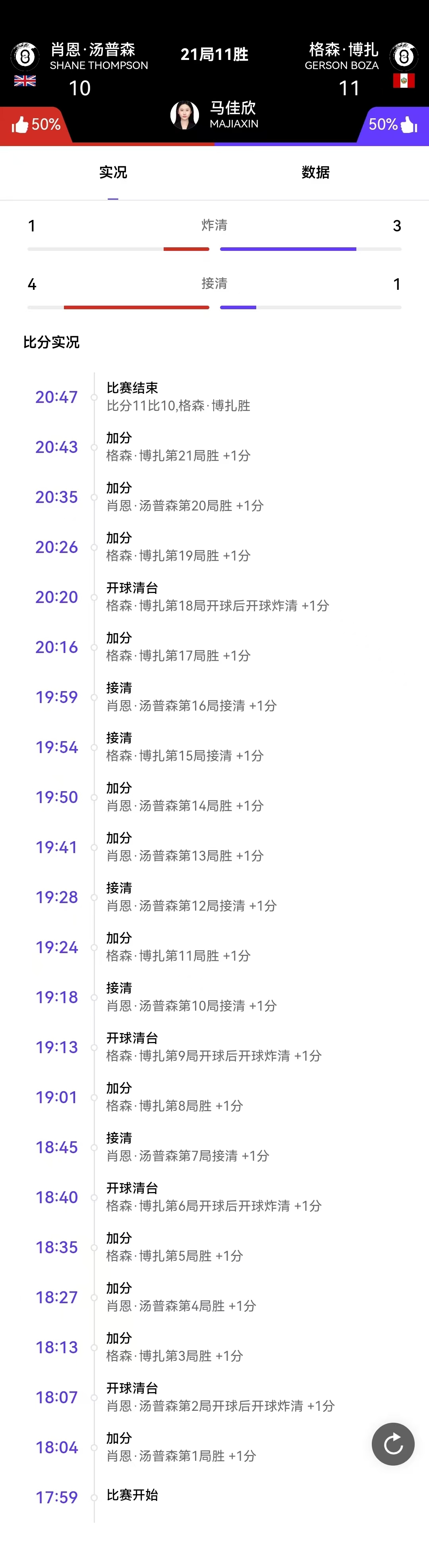Open Shane Thompson's player avatar

(25, 57)
